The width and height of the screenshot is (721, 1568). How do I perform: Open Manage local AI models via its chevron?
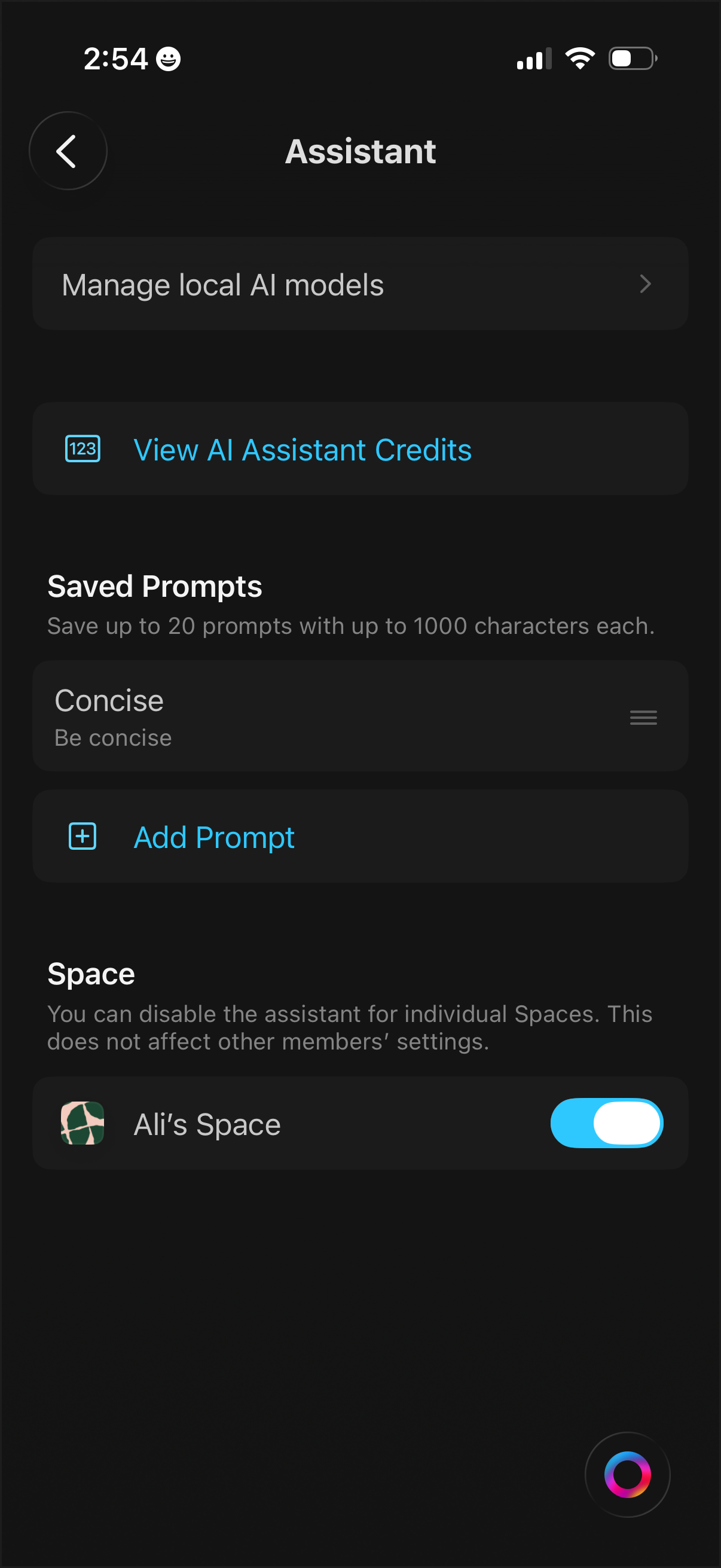(646, 283)
